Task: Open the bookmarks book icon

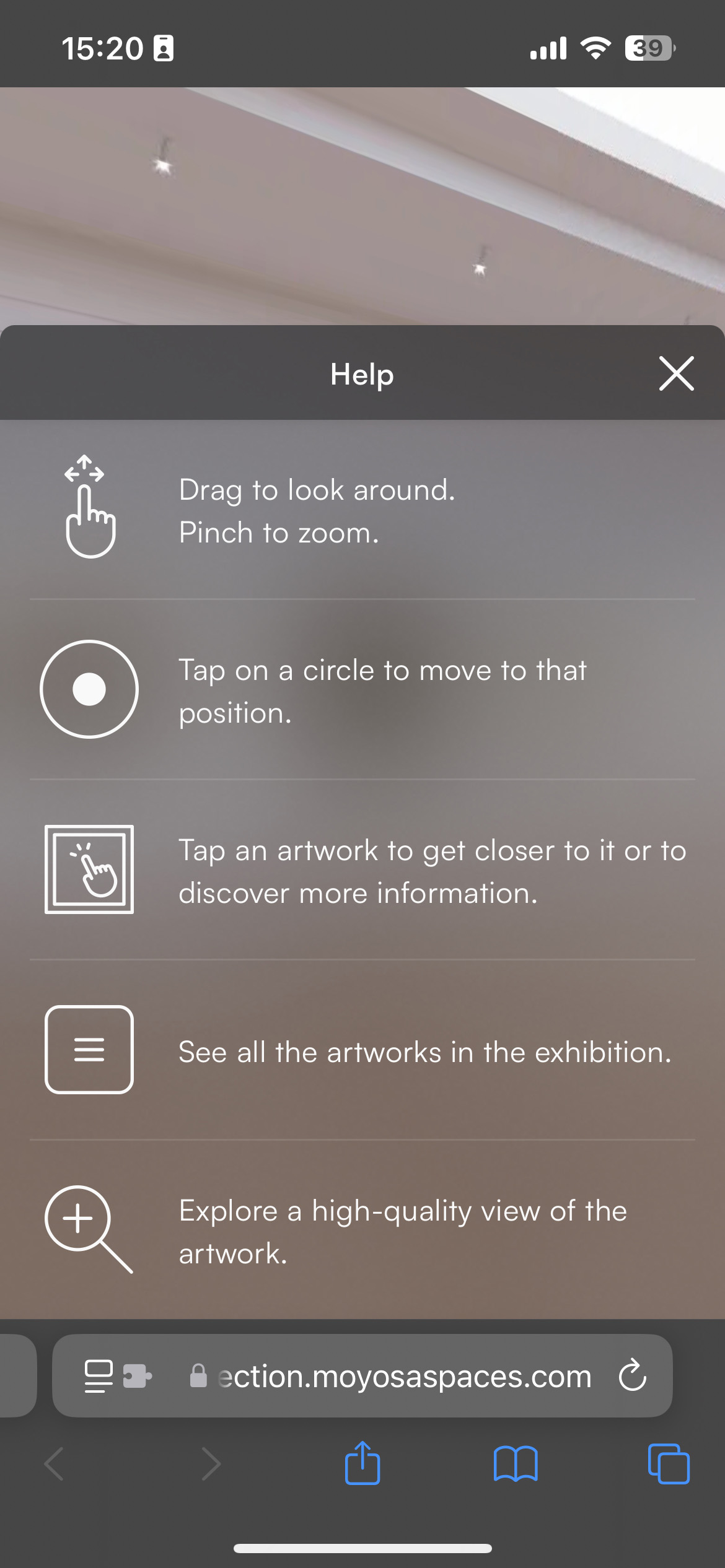Action: click(516, 1464)
